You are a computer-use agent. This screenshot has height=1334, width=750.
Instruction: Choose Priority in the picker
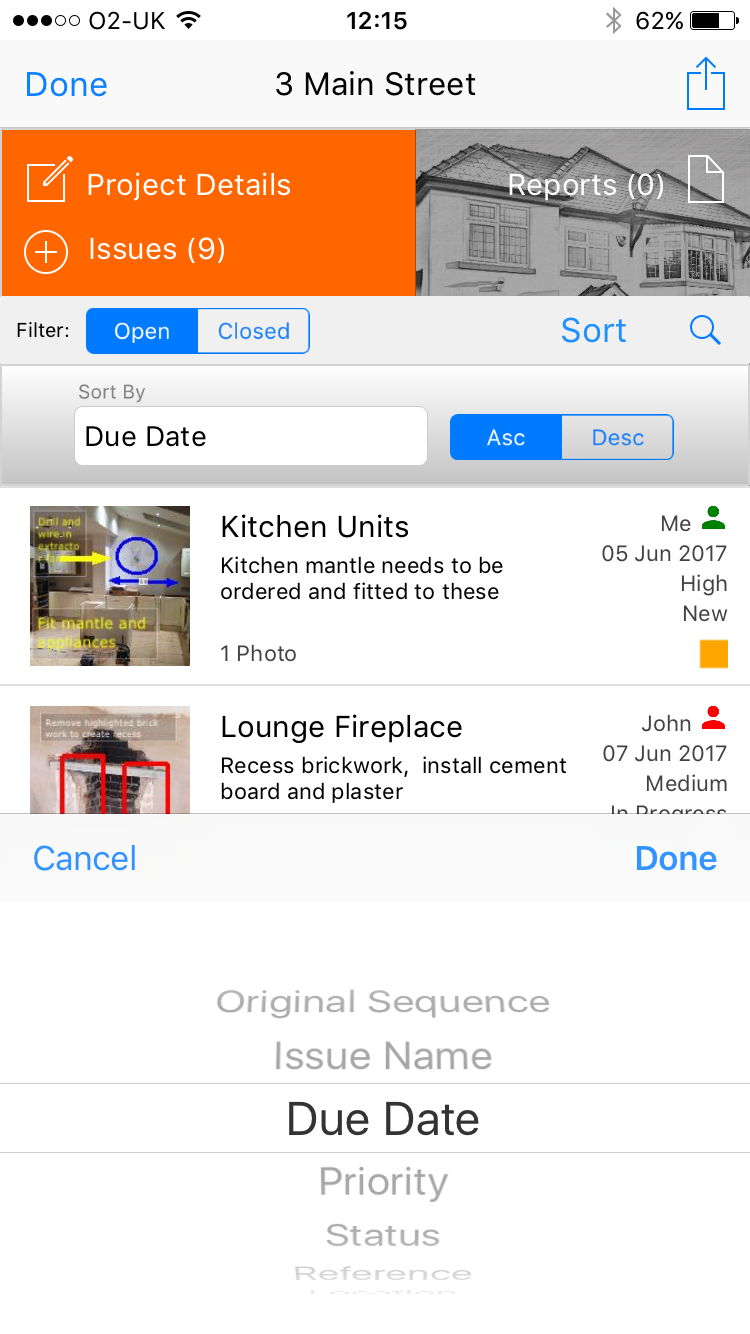(383, 1182)
